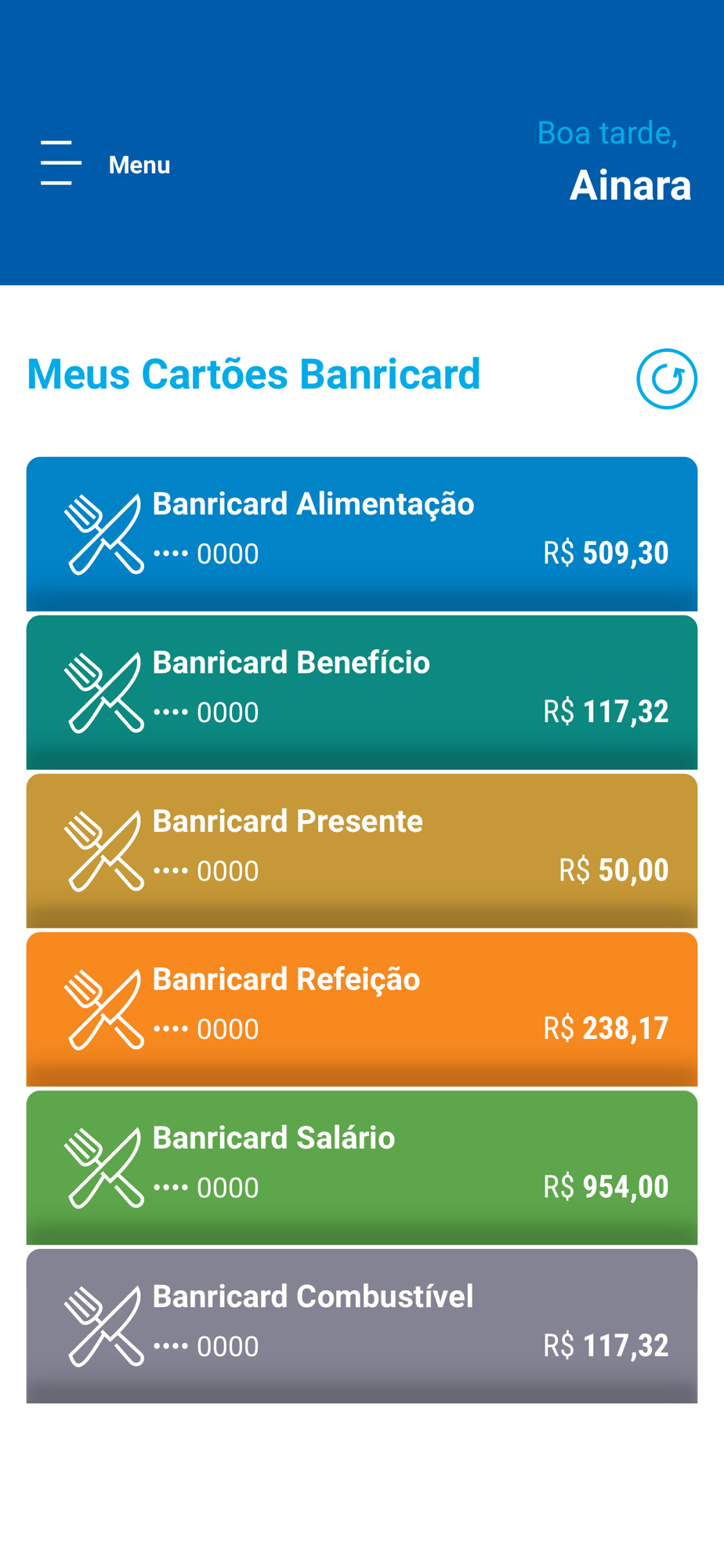Tap the Banricard Salário card

(361, 1166)
